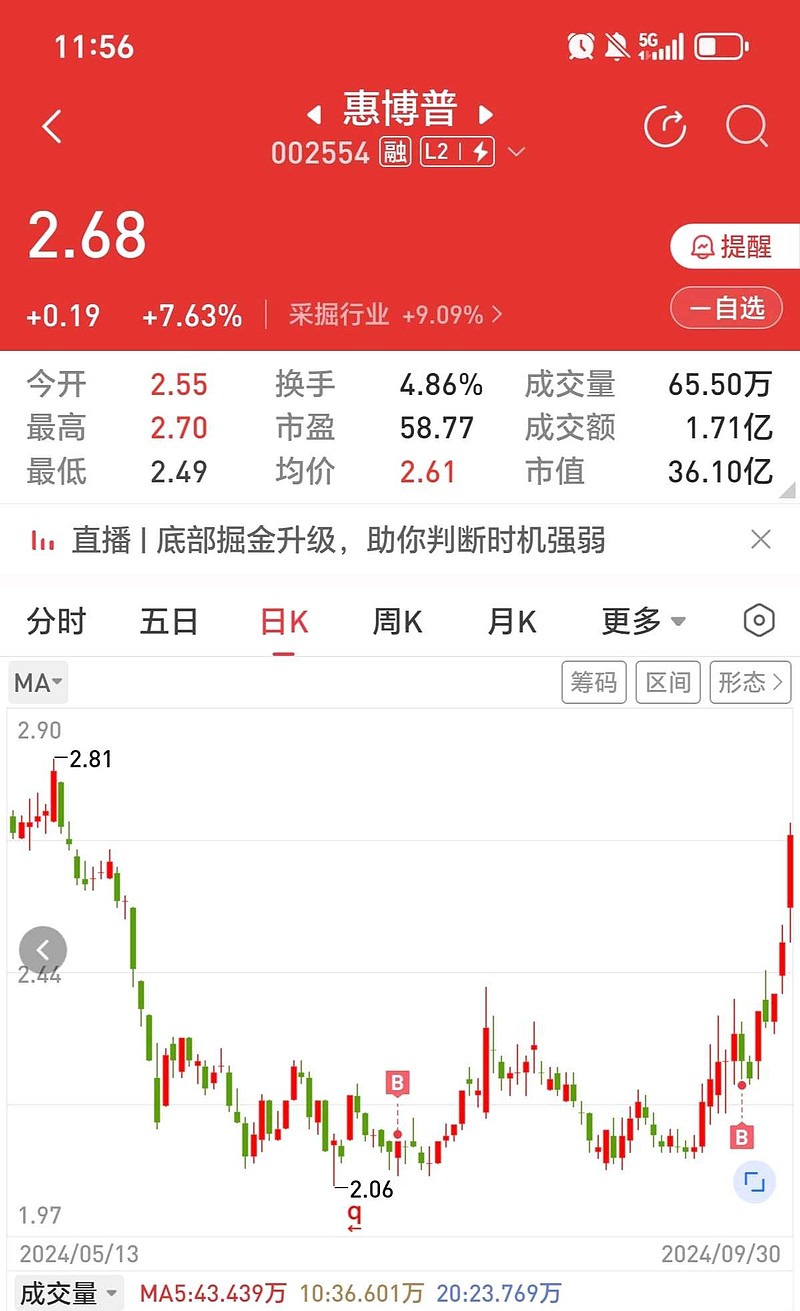This screenshot has height=1311, width=800.
Task: Open chart settings hexagon icon
Action: click(x=760, y=621)
